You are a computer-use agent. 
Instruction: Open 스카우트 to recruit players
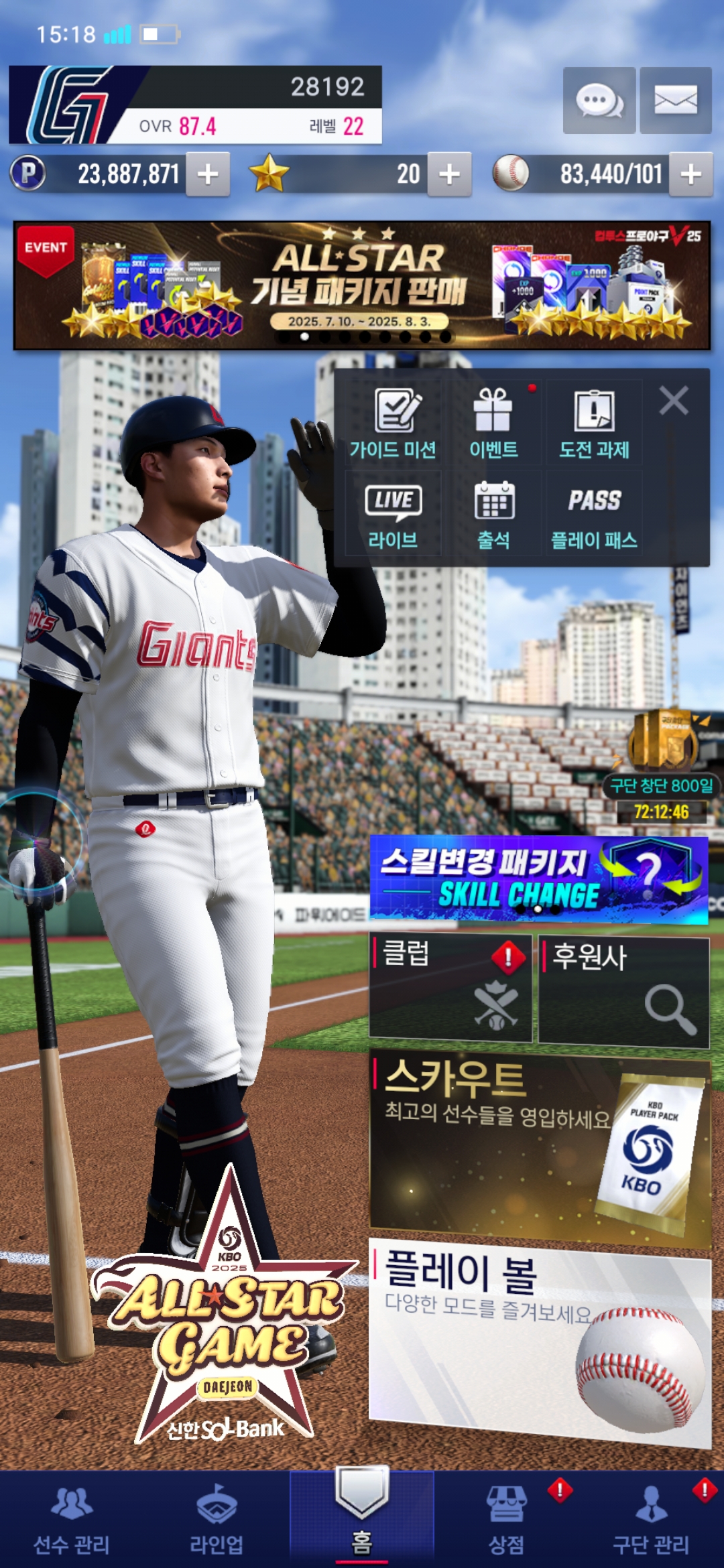click(540, 1147)
